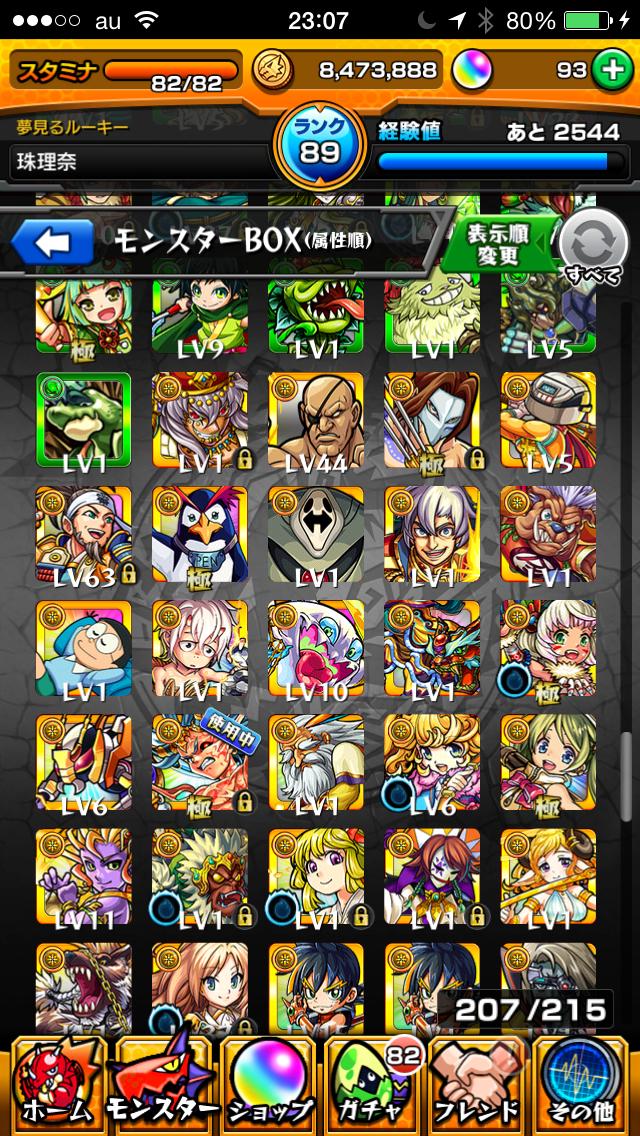Open the LV10 white ghost monster

coord(316,648)
